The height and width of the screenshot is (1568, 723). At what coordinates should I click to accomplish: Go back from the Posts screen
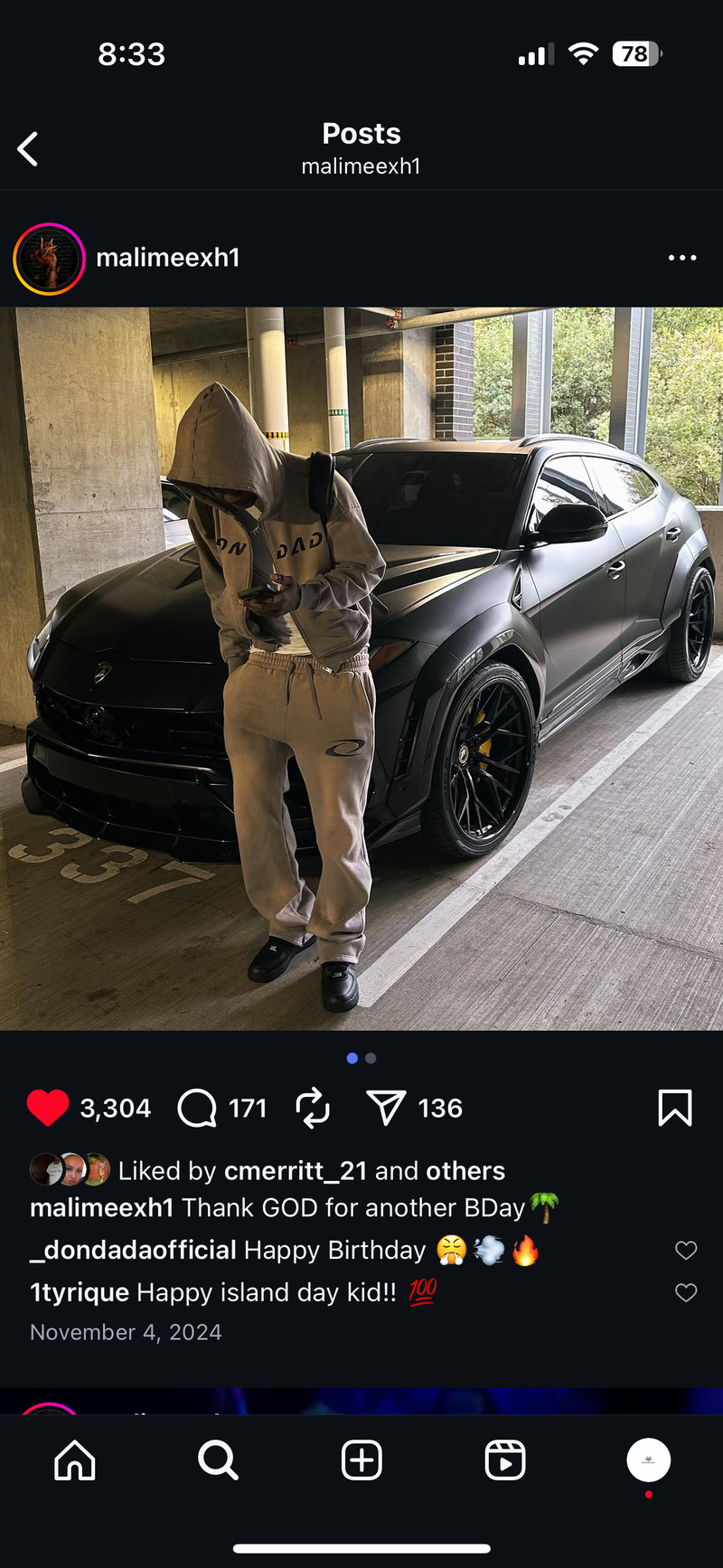pyautogui.click(x=28, y=149)
